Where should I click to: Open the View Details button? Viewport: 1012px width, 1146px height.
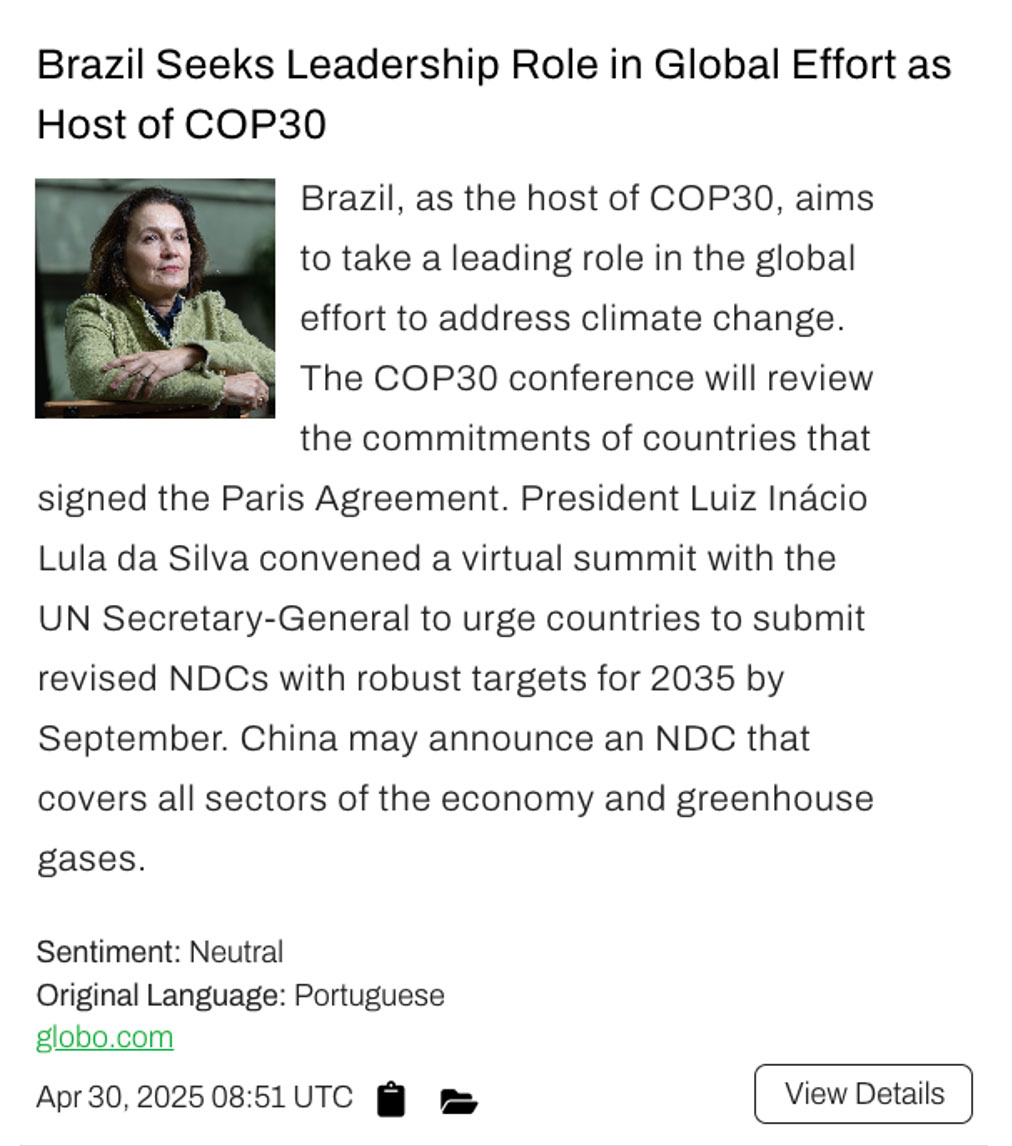coord(863,1094)
